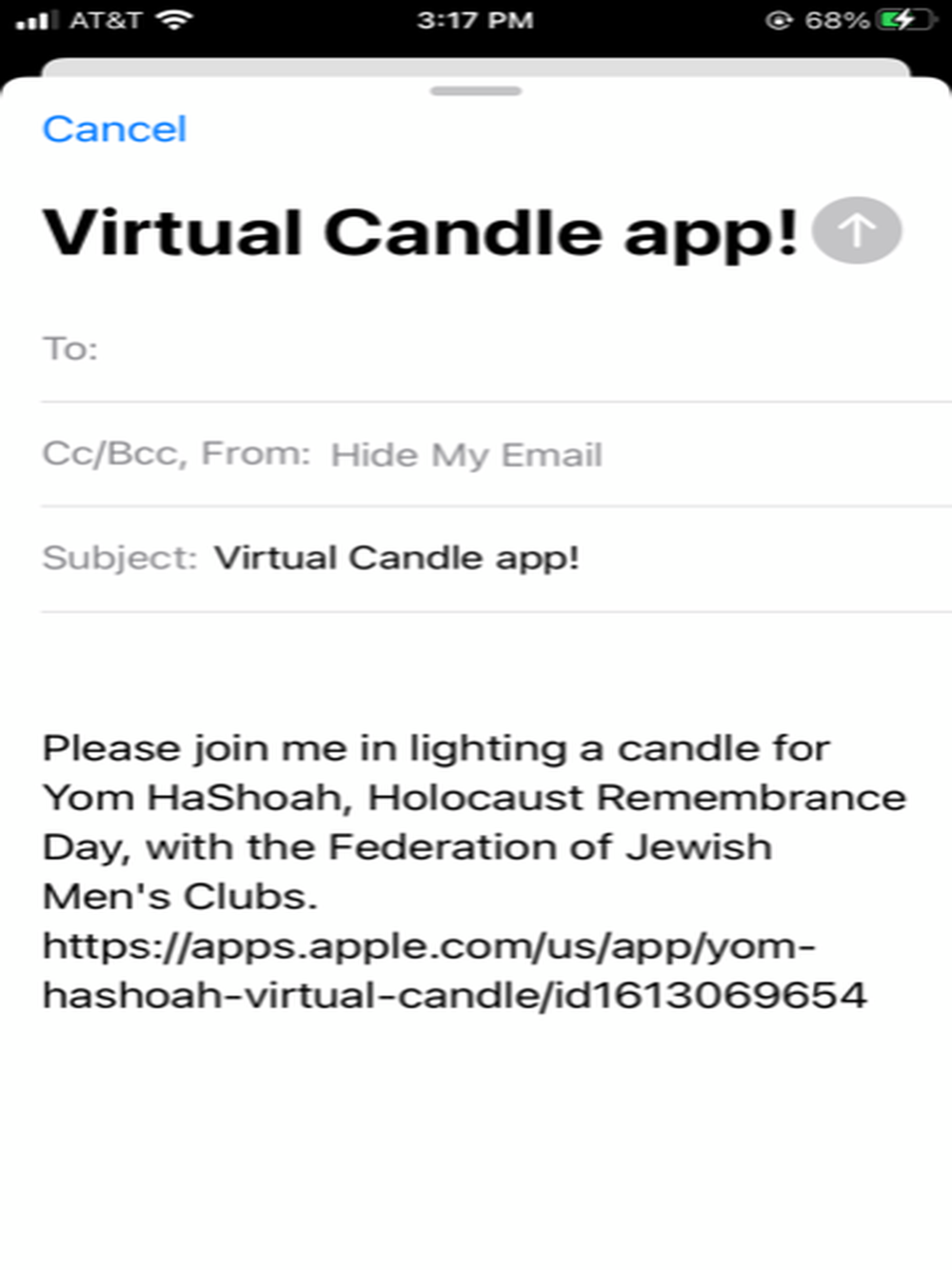Cancel the email draft
Screen dimensions: 952x1270
[x=114, y=129]
